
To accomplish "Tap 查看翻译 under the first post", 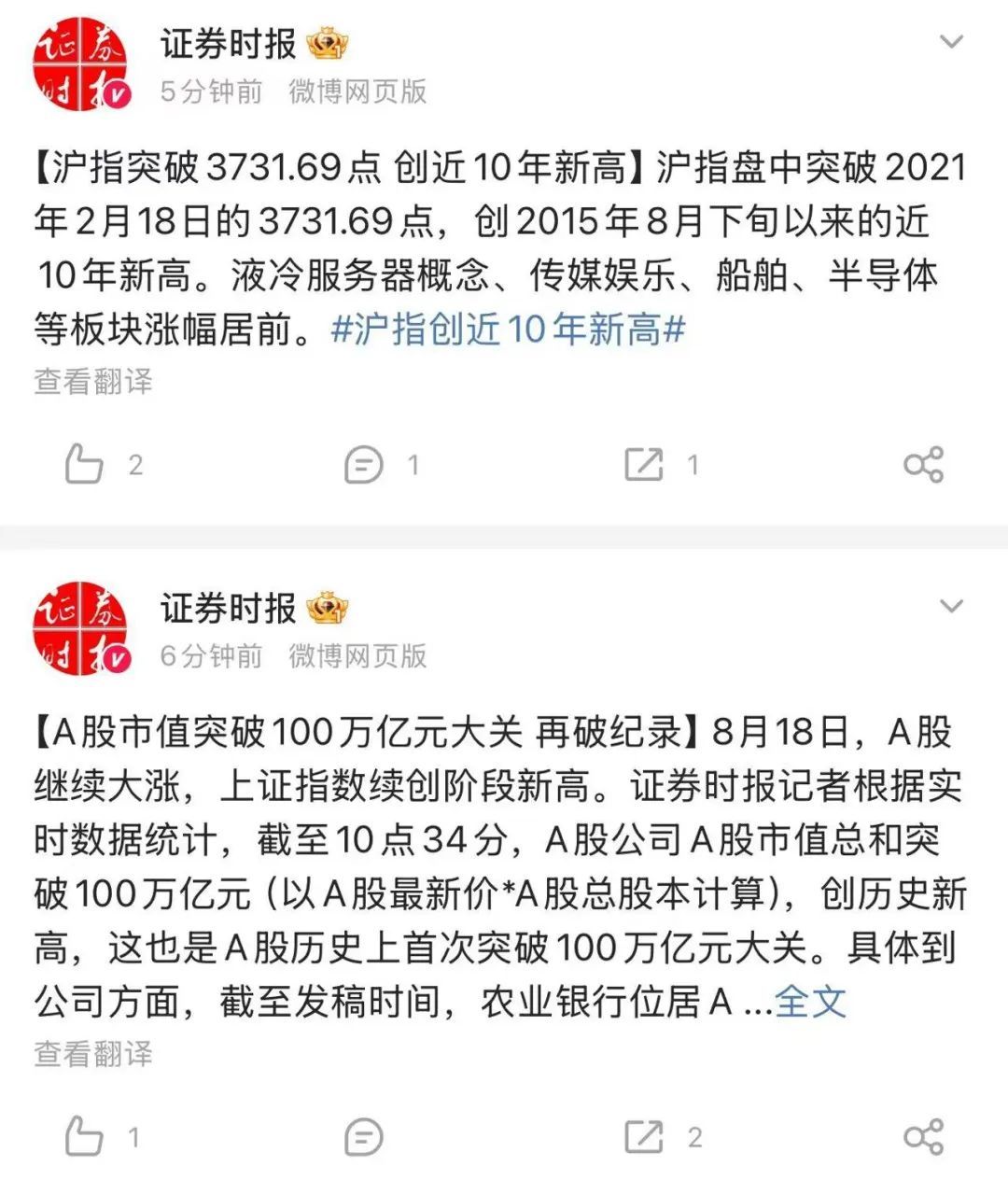I will 93,383.
